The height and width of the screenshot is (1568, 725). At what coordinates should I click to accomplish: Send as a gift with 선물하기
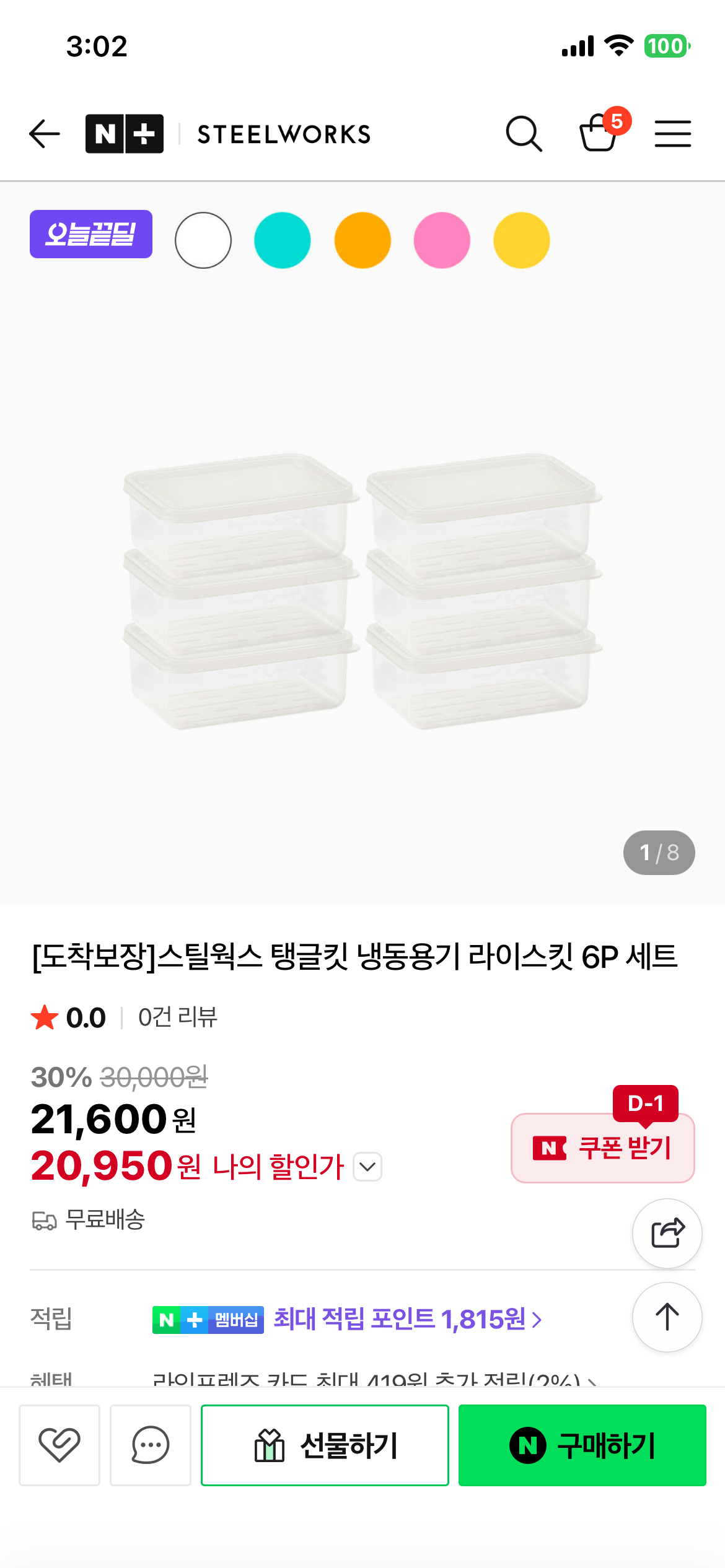click(325, 1445)
